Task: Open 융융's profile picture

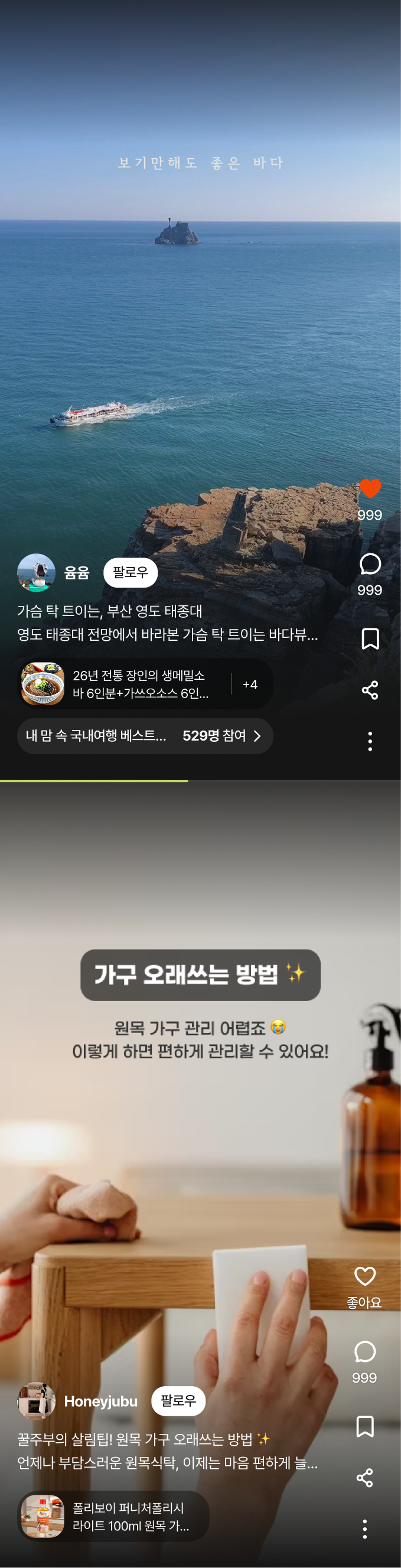Action: coord(37,572)
